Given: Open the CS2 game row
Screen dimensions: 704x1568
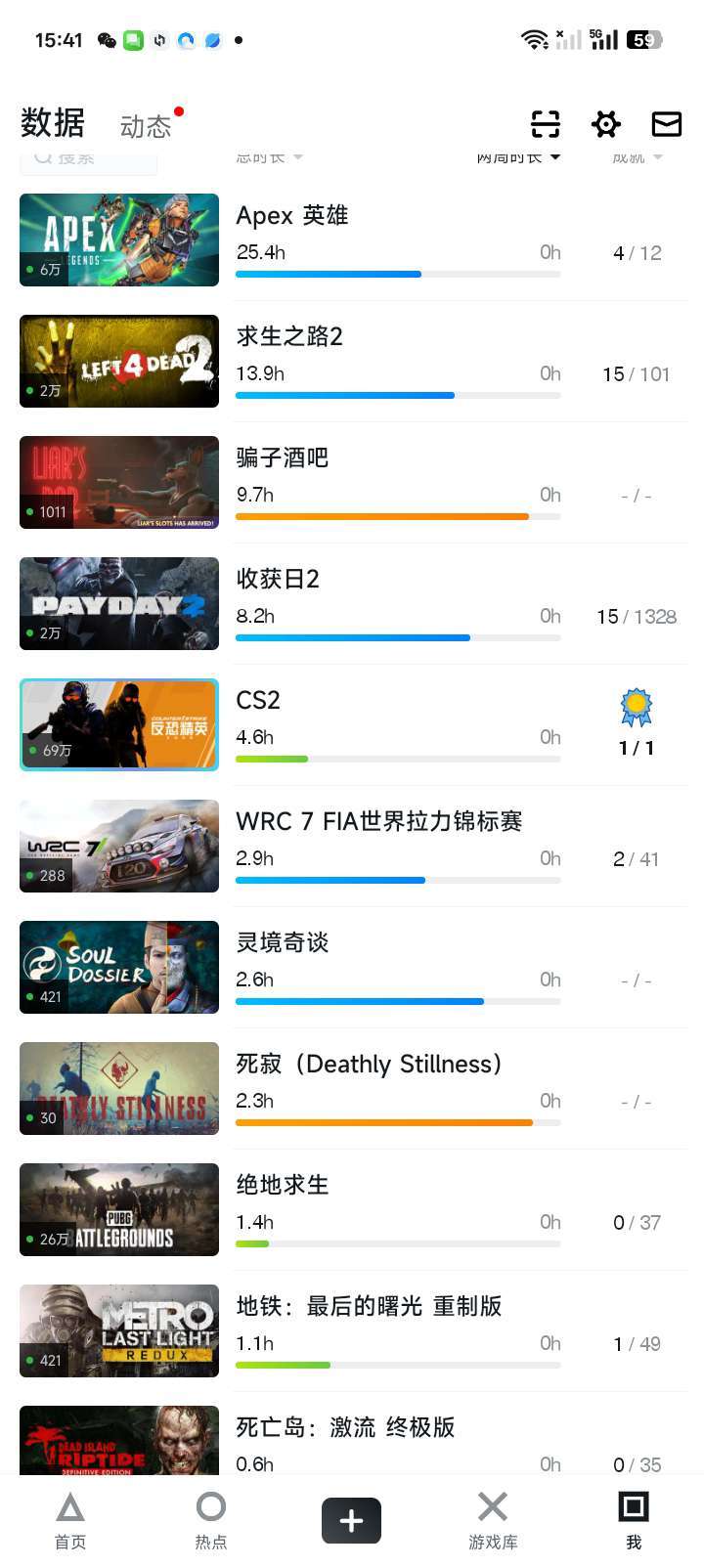Looking at the screenshot, I should [352, 725].
